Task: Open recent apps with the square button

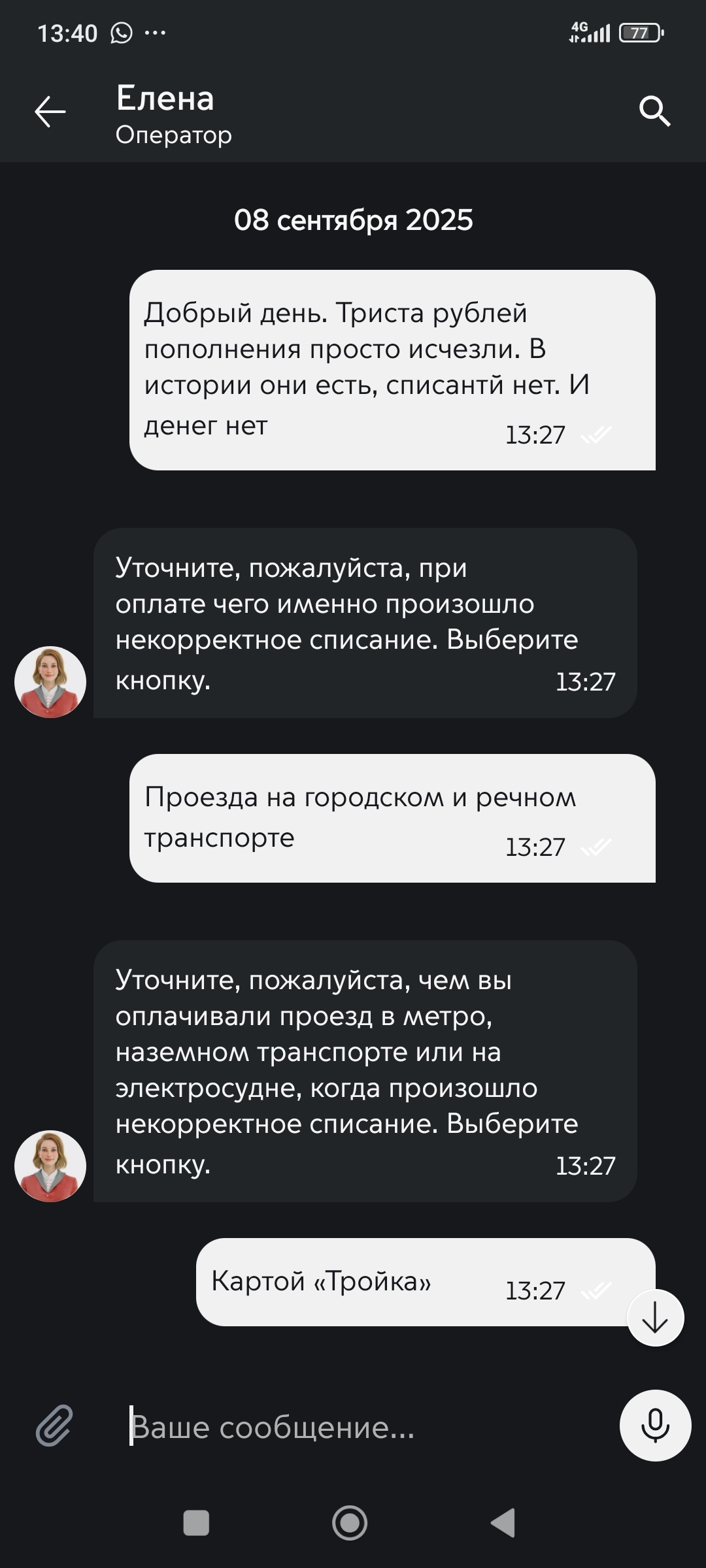Action: pyautogui.click(x=196, y=1523)
